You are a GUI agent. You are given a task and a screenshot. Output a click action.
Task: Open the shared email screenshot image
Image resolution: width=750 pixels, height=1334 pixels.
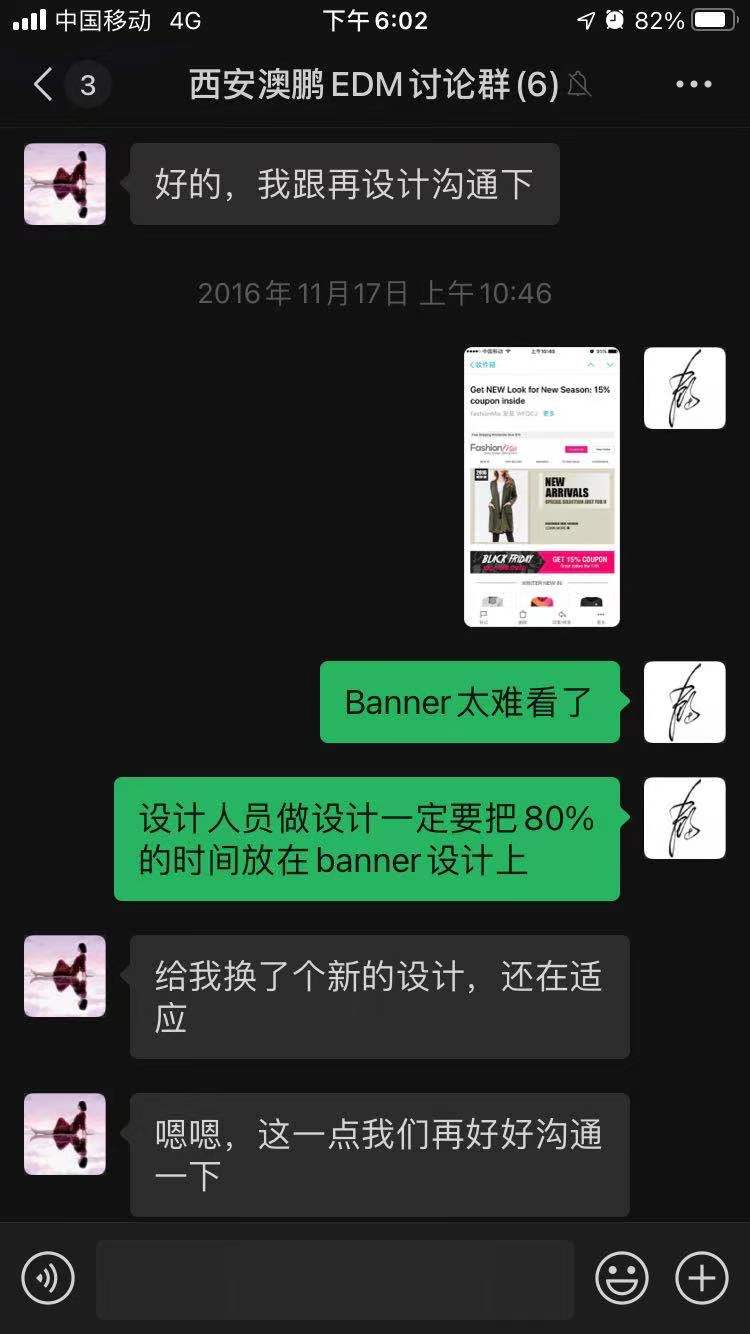pos(541,487)
